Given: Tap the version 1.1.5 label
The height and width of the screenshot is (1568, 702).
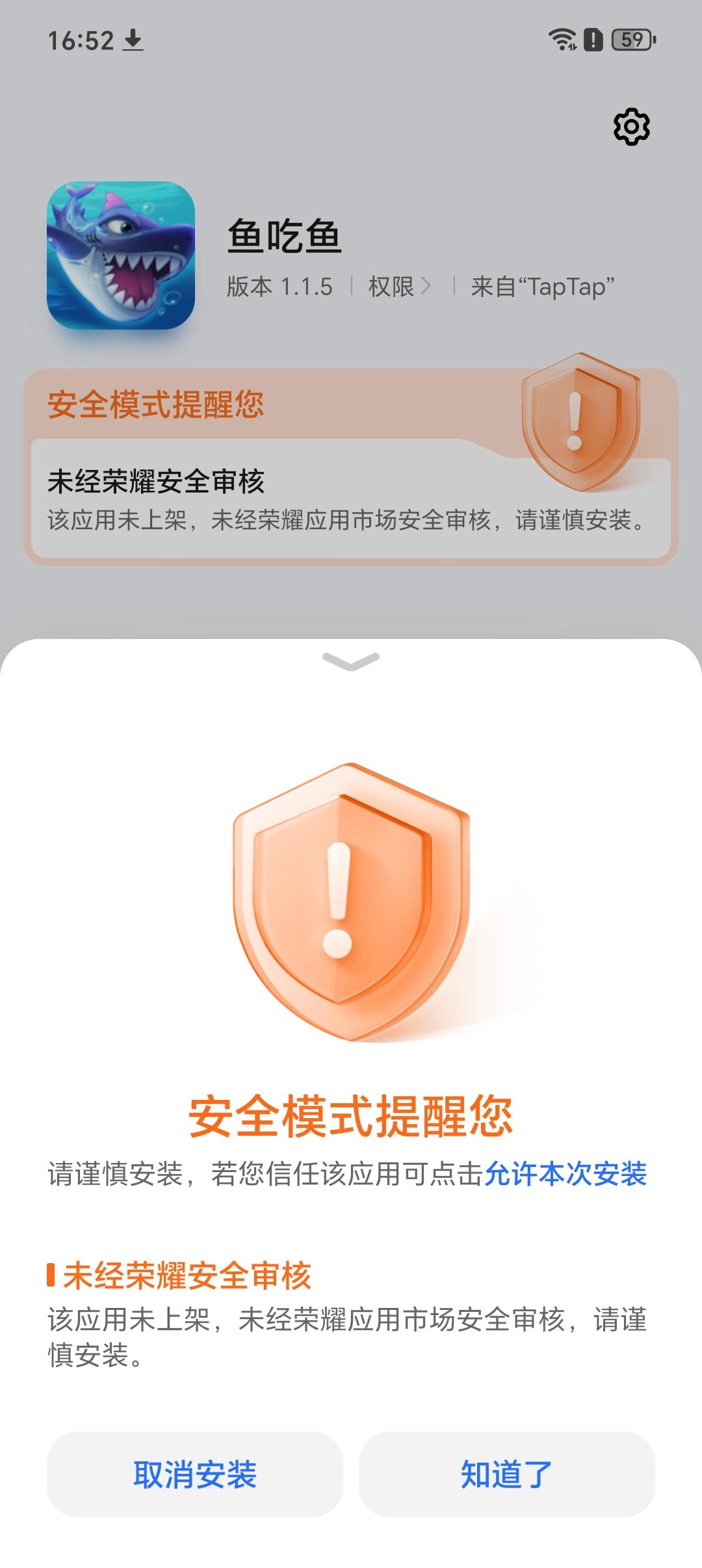Looking at the screenshot, I should 281,287.
